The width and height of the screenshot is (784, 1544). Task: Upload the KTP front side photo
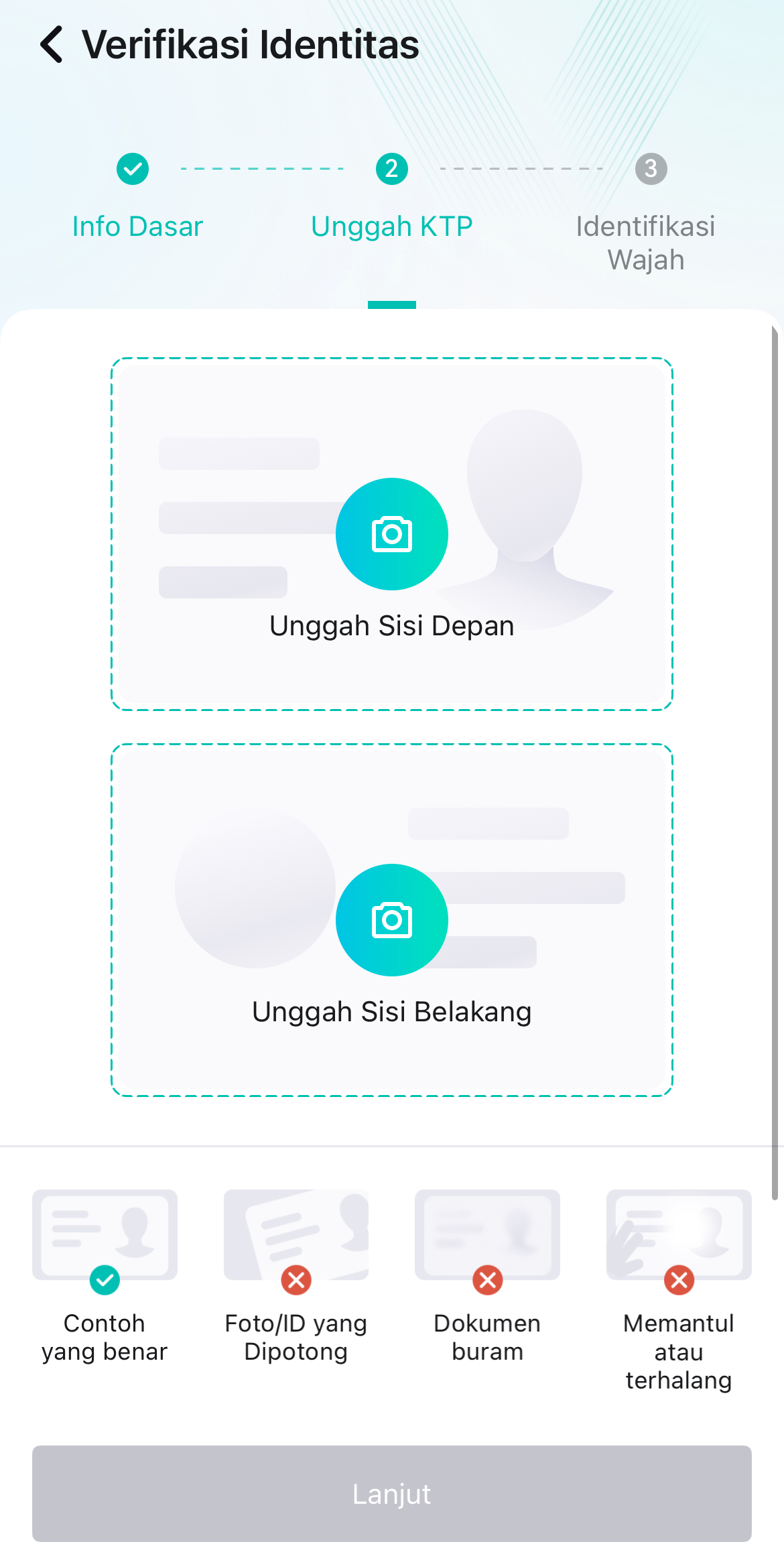click(x=391, y=534)
